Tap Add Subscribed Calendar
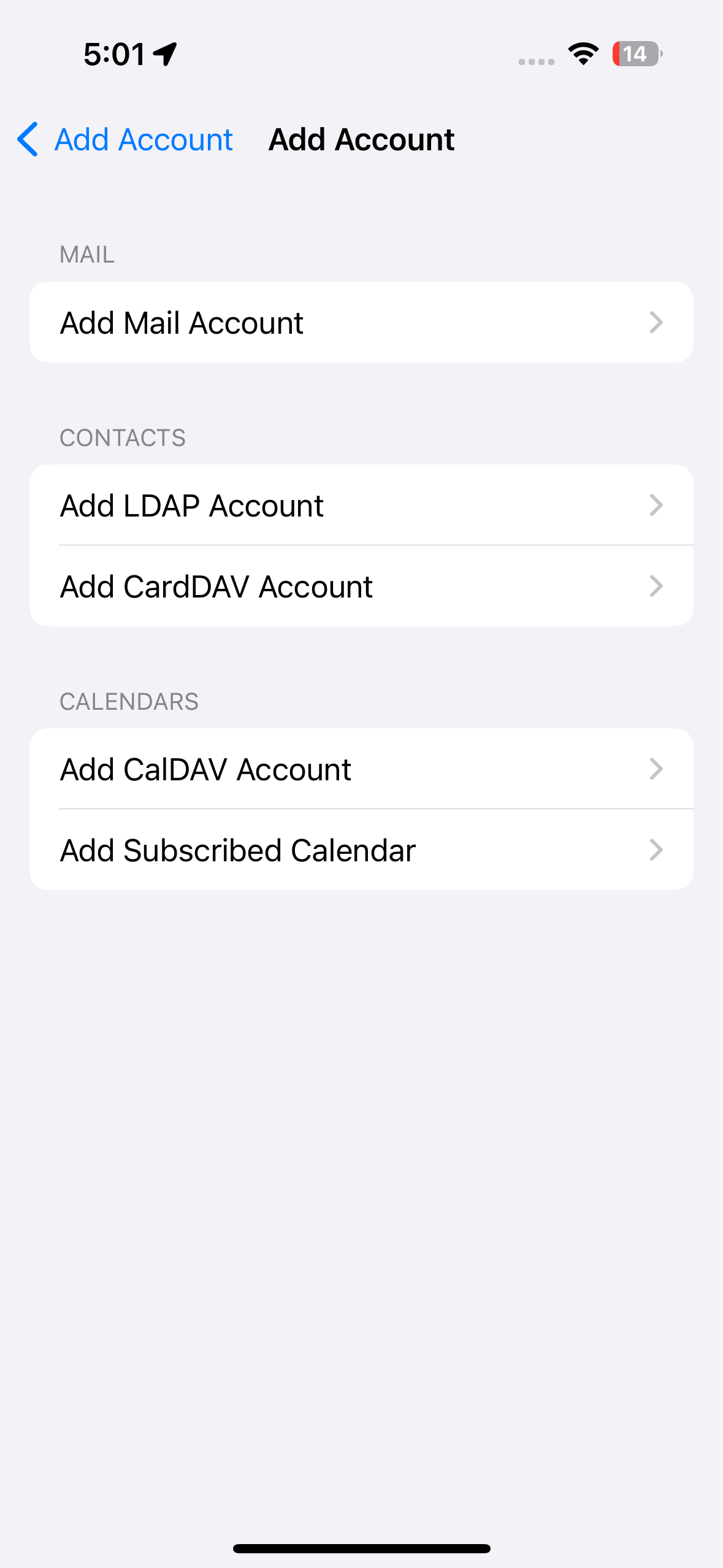723x1568 pixels. pos(361,850)
